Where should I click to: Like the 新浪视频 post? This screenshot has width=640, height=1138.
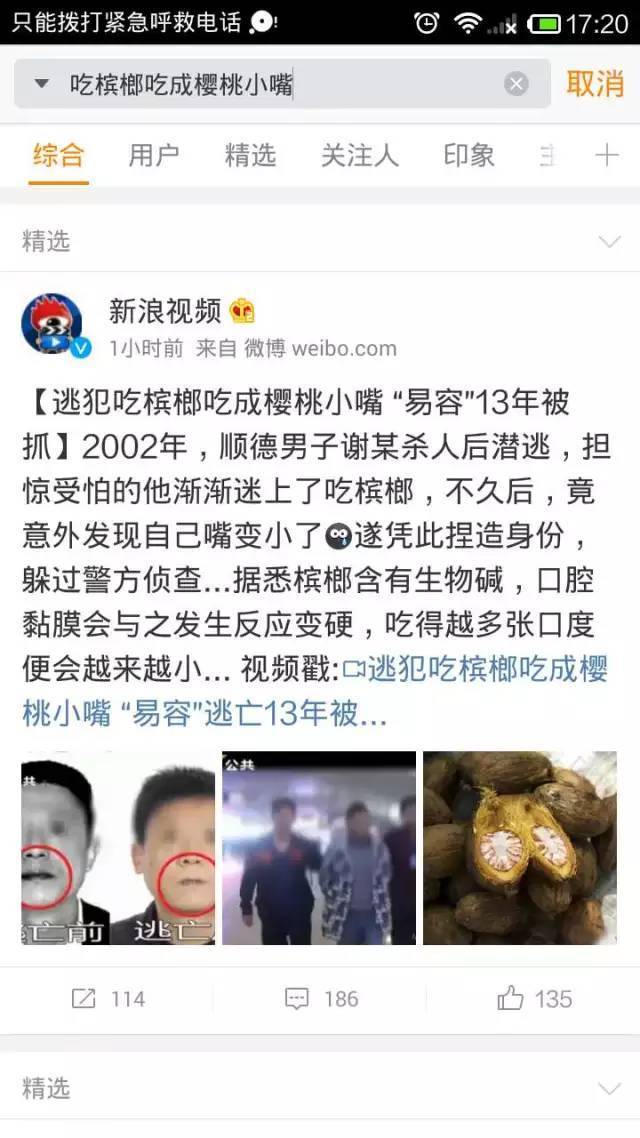point(534,998)
